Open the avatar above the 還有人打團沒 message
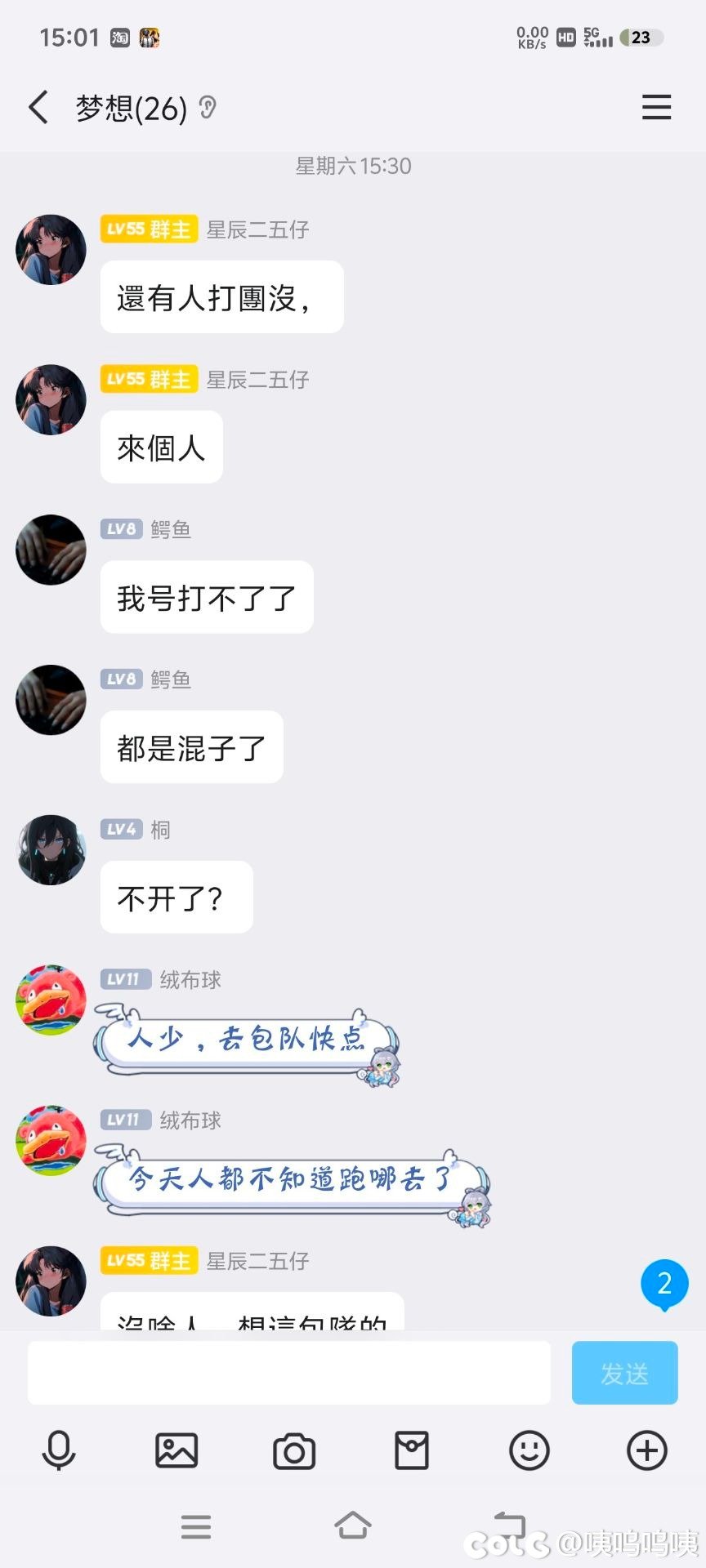 [51, 250]
